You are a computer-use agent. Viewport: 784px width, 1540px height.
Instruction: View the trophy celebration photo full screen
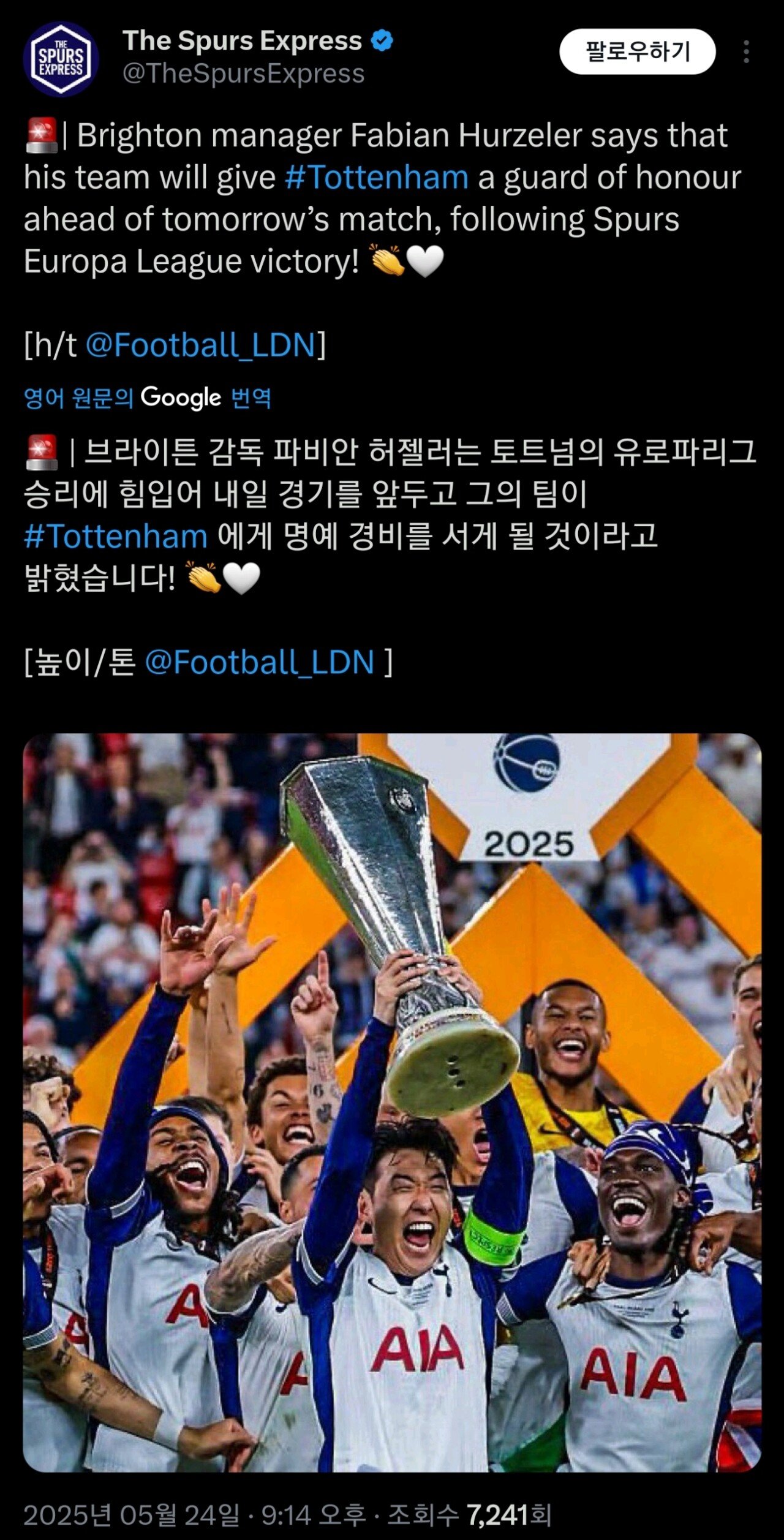tap(392, 1103)
